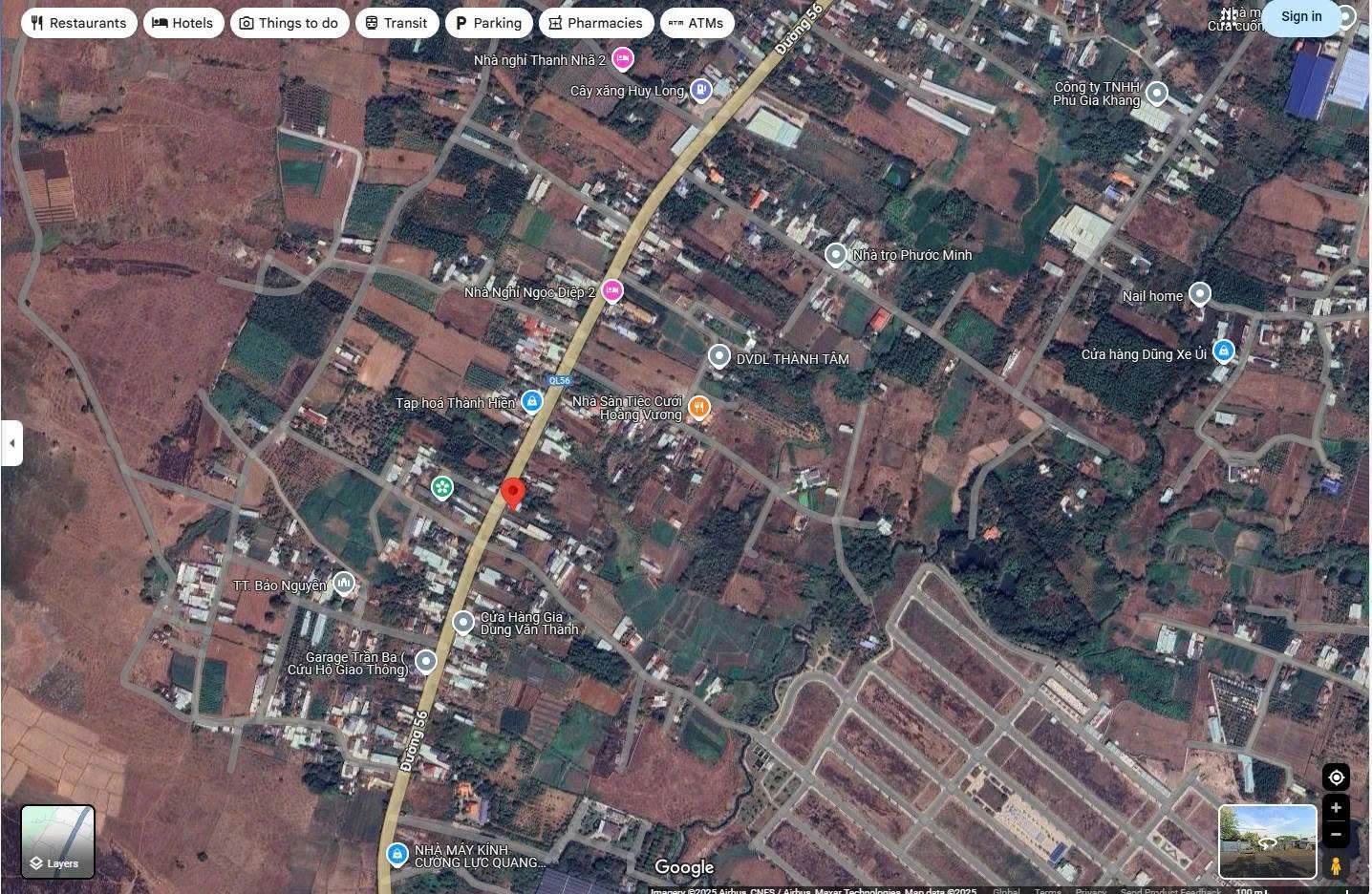This screenshot has width=1372, height=894.
Task: Open Nhà Sàn Tiệc Cưới Hoàng Vương marker
Action: click(x=699, y=408)
